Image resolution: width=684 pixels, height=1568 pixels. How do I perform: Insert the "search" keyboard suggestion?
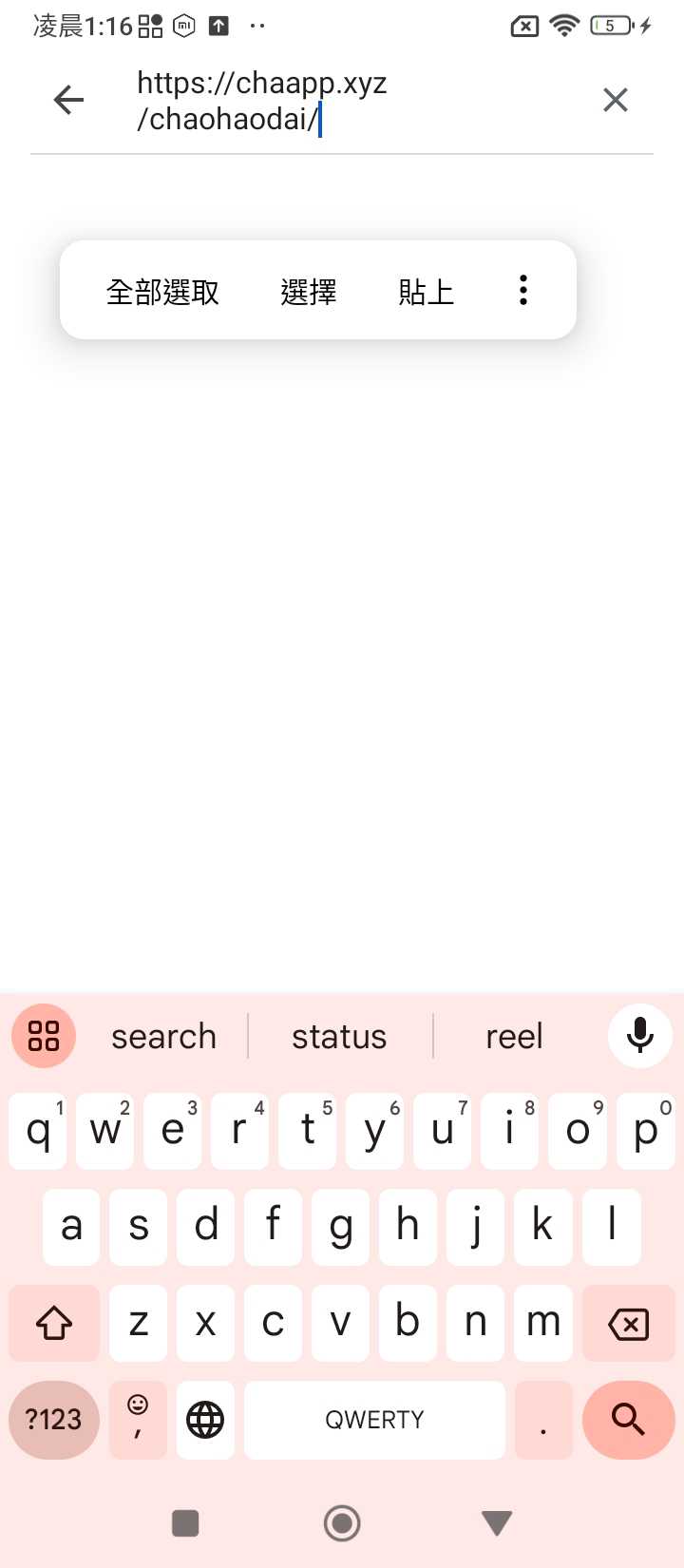pos(163,1036)
